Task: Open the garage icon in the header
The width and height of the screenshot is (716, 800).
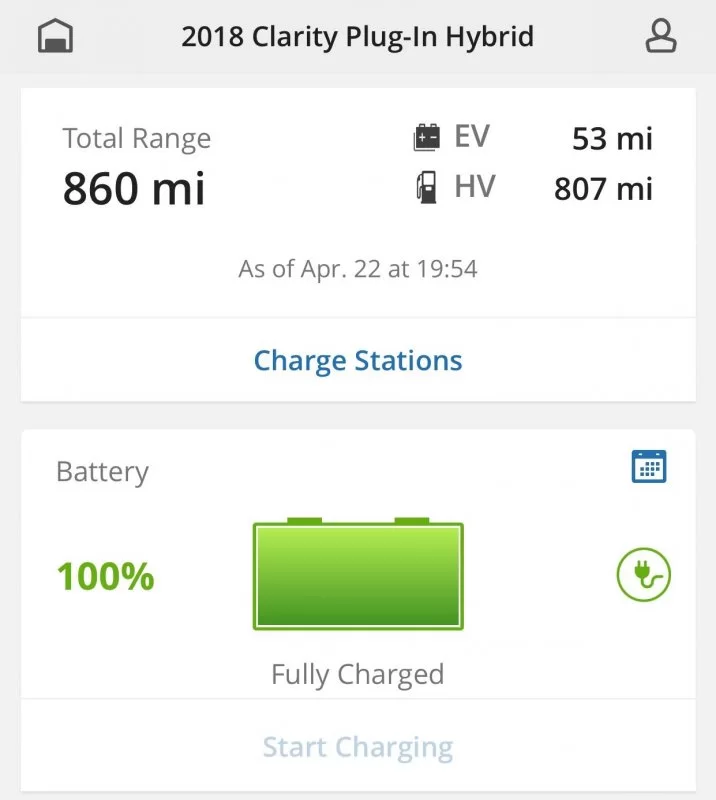Action: click(x=56, y=37)
